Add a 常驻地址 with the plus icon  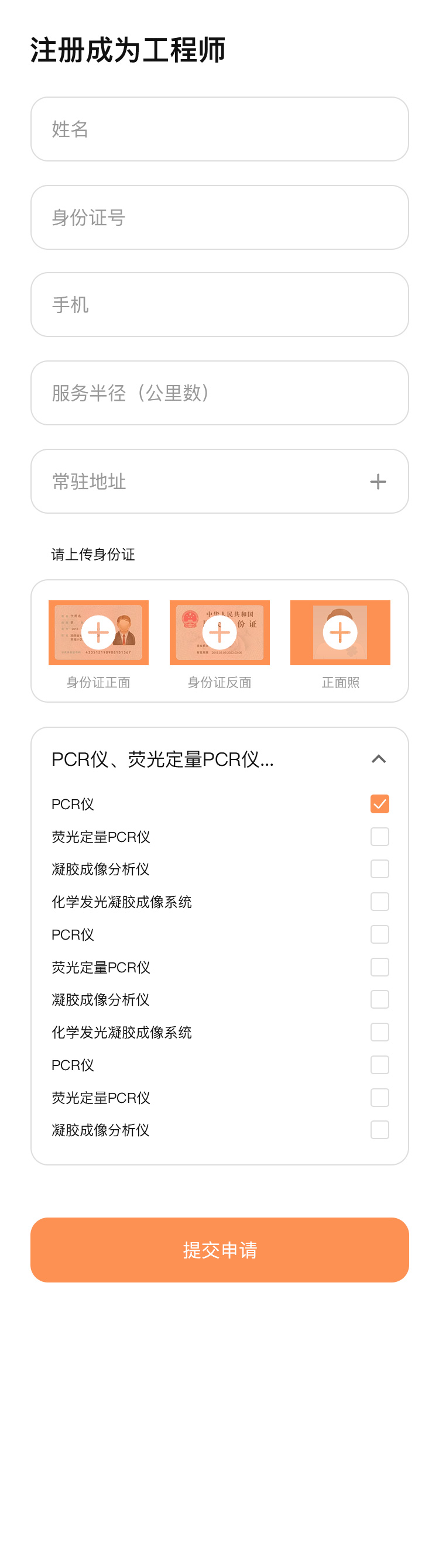(x=378, y=482)
